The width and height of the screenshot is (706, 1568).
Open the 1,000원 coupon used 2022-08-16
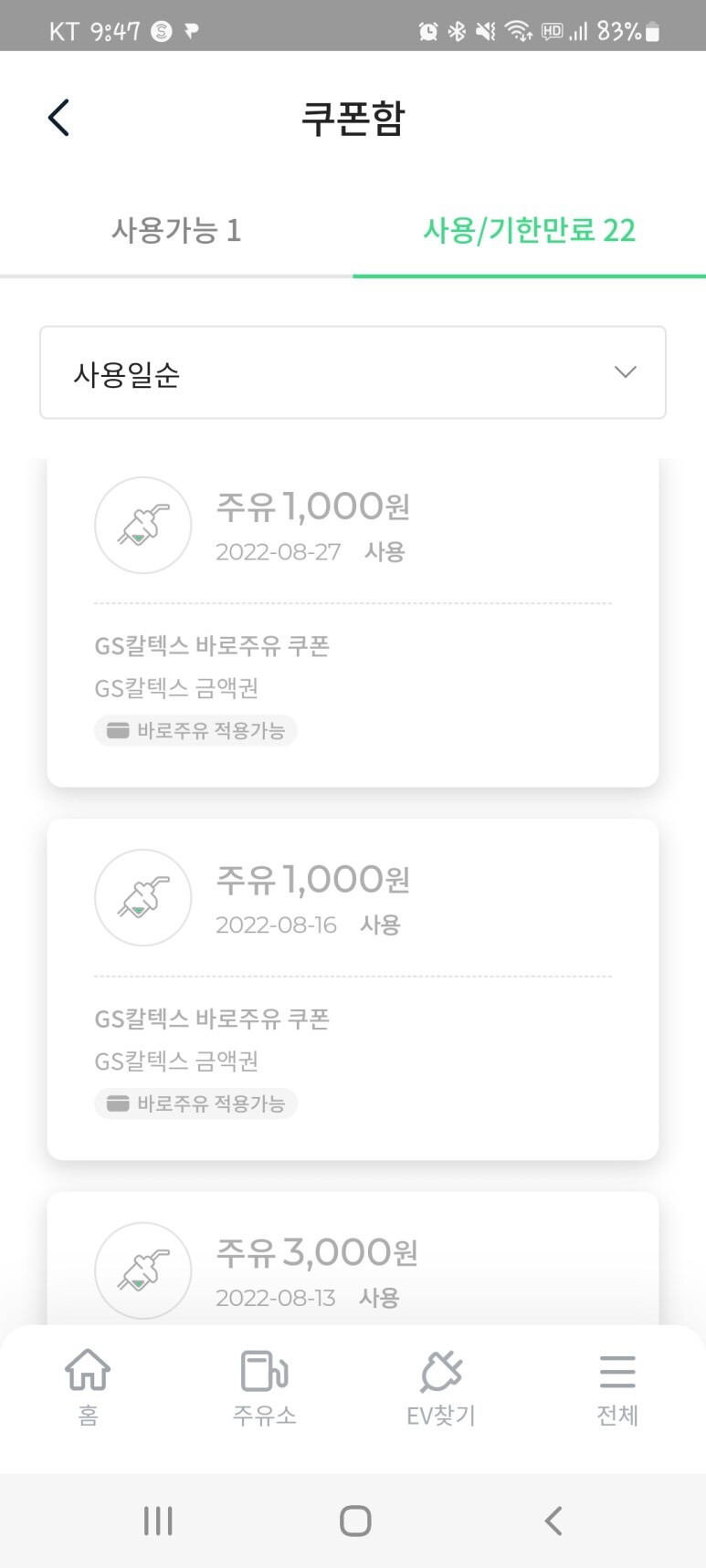pos(353,989)
